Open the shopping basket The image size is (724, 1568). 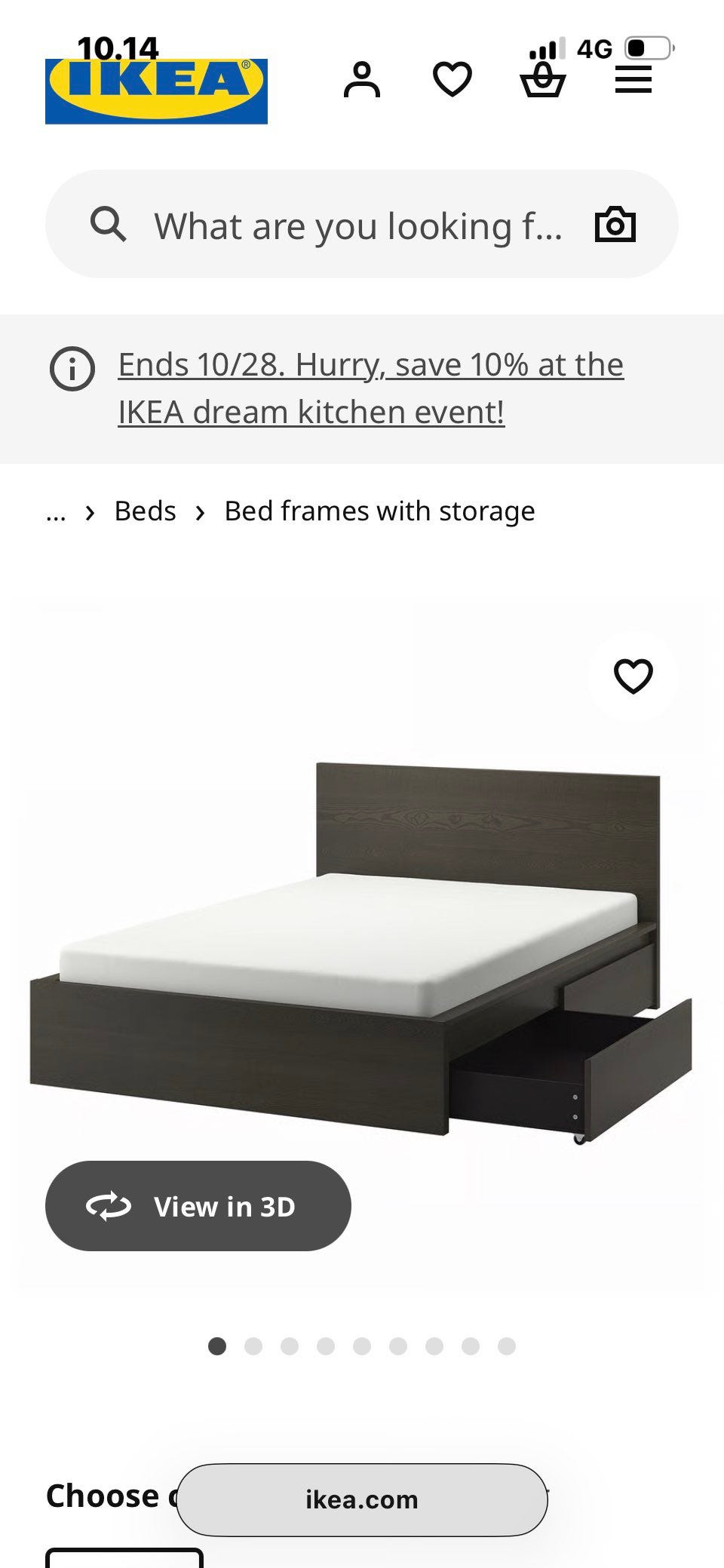coord(543,79)
